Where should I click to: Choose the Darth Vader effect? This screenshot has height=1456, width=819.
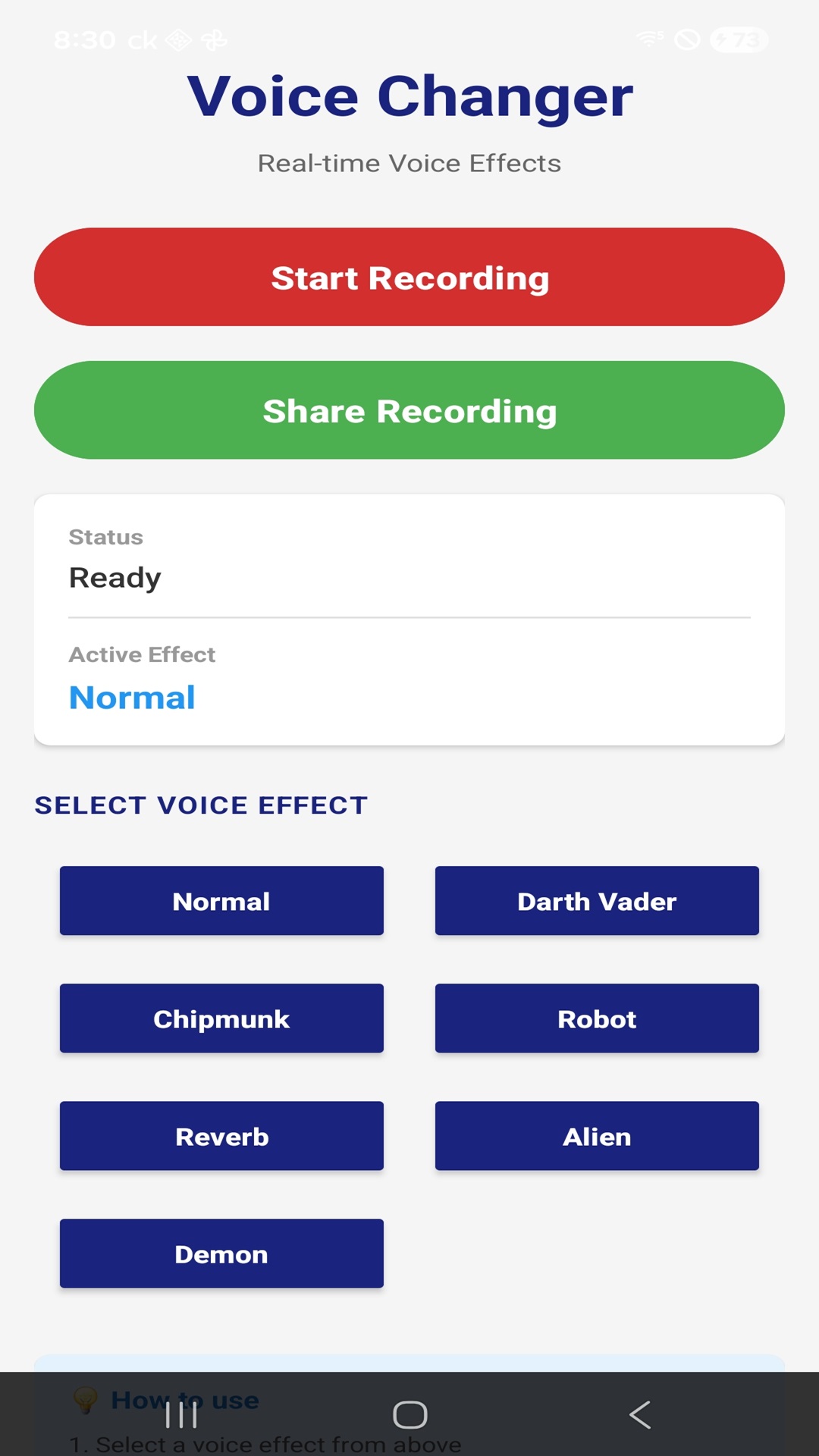(597, 901)
